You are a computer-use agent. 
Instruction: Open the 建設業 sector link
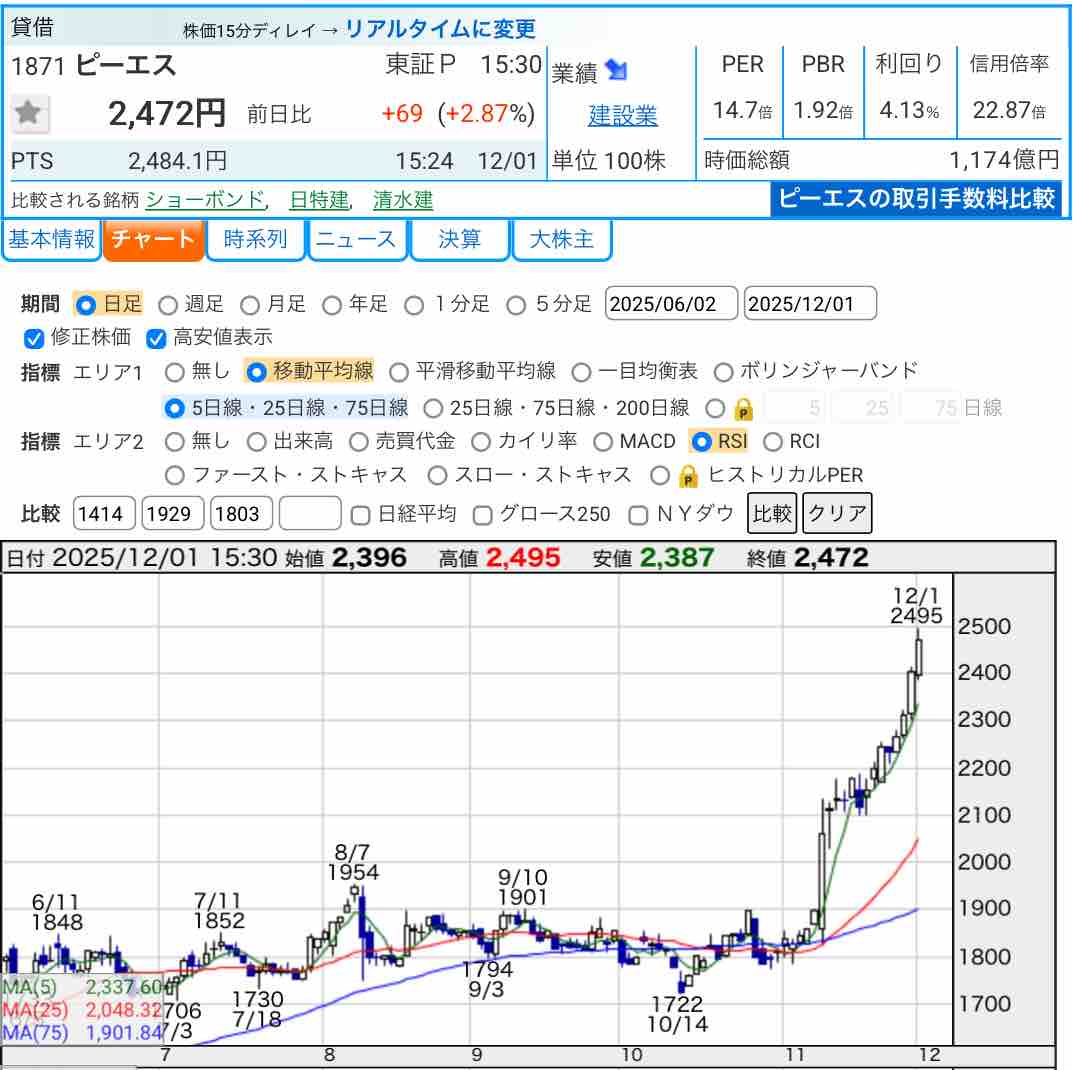(622, 116)
